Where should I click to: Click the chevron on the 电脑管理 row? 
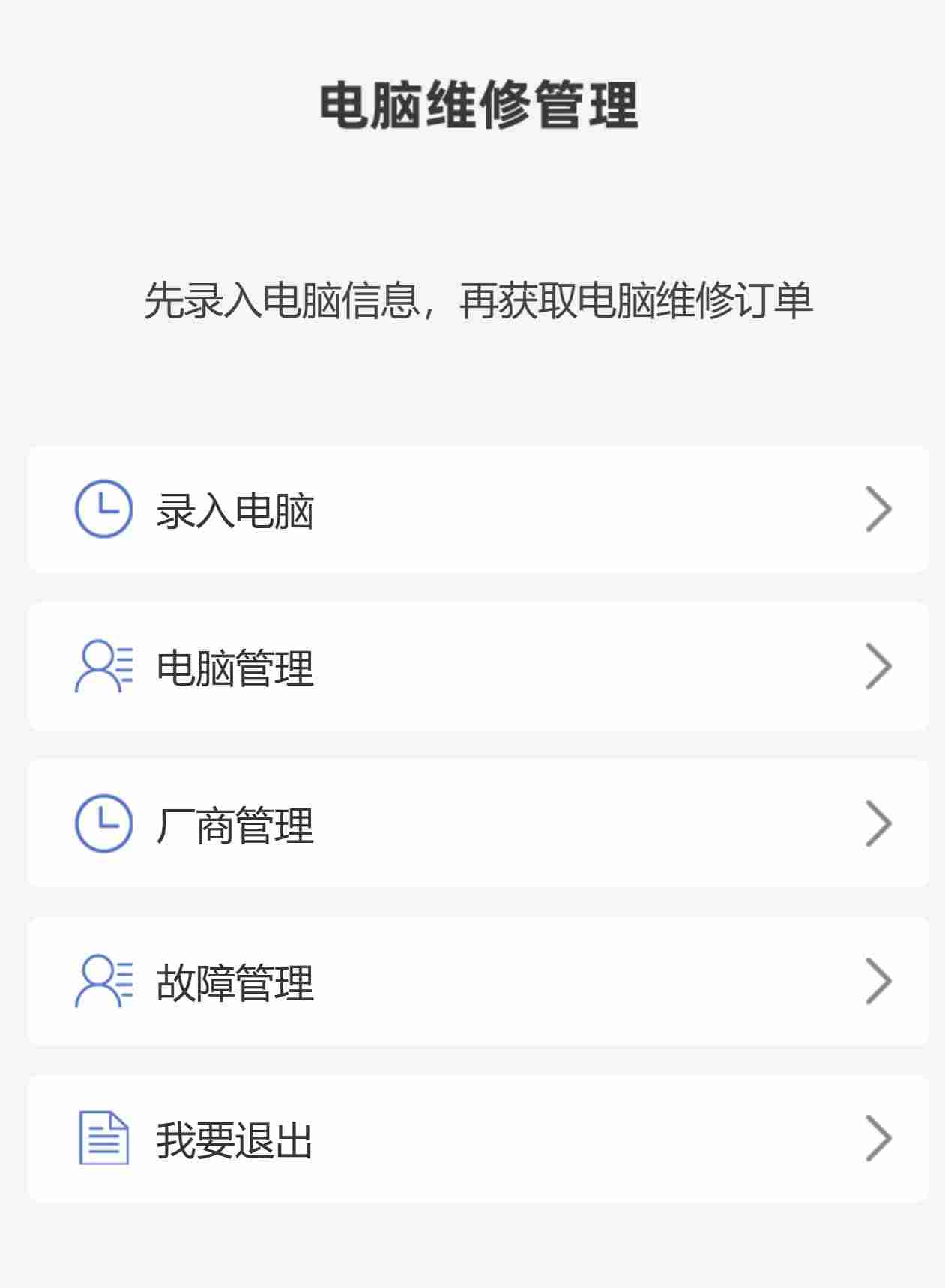click(x=878, y=665)
